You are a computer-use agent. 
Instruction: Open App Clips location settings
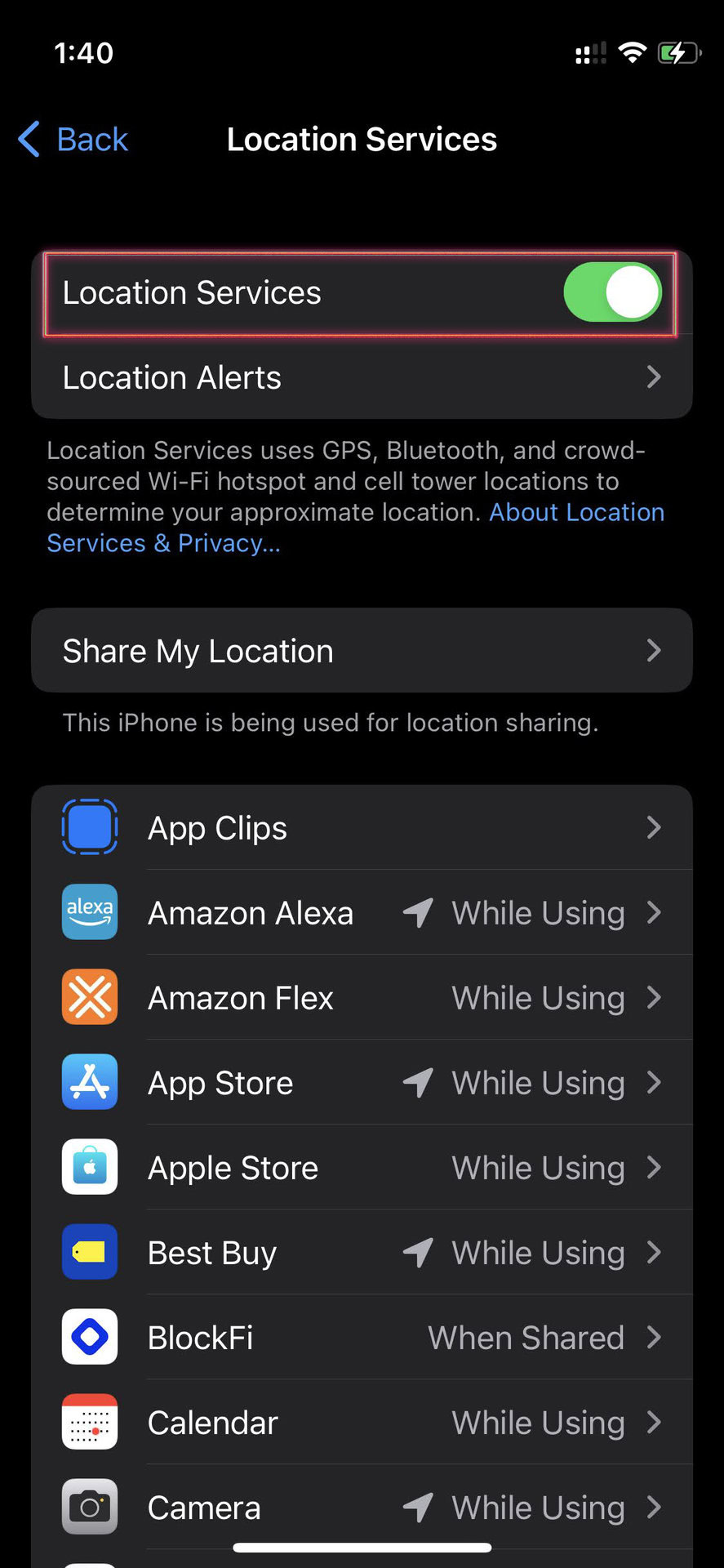tap(362, 828)
